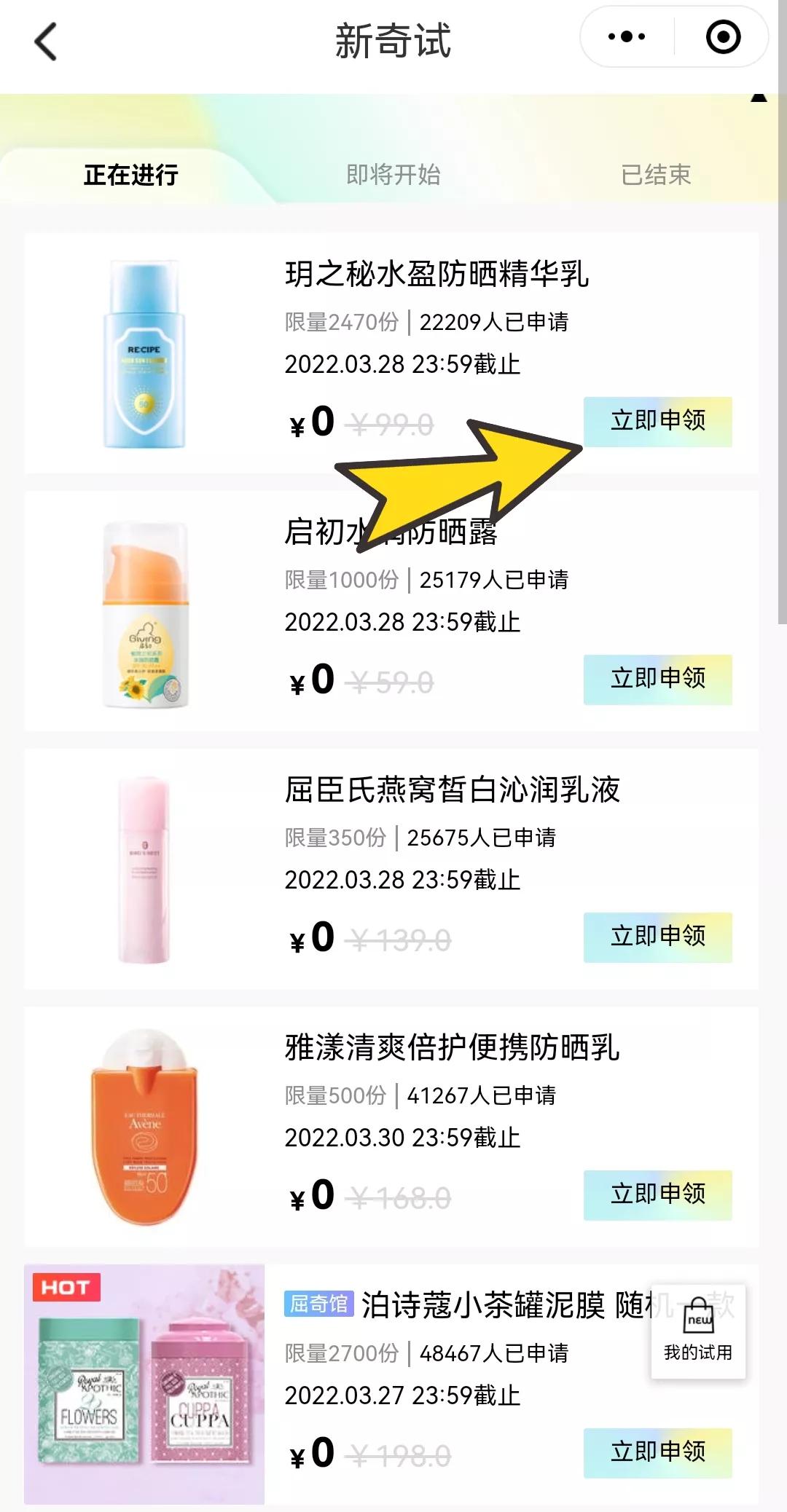Go back from the 新奇试 page
Image resolution: width=787 pixels, height=1512 pixels.
[46, 42]
